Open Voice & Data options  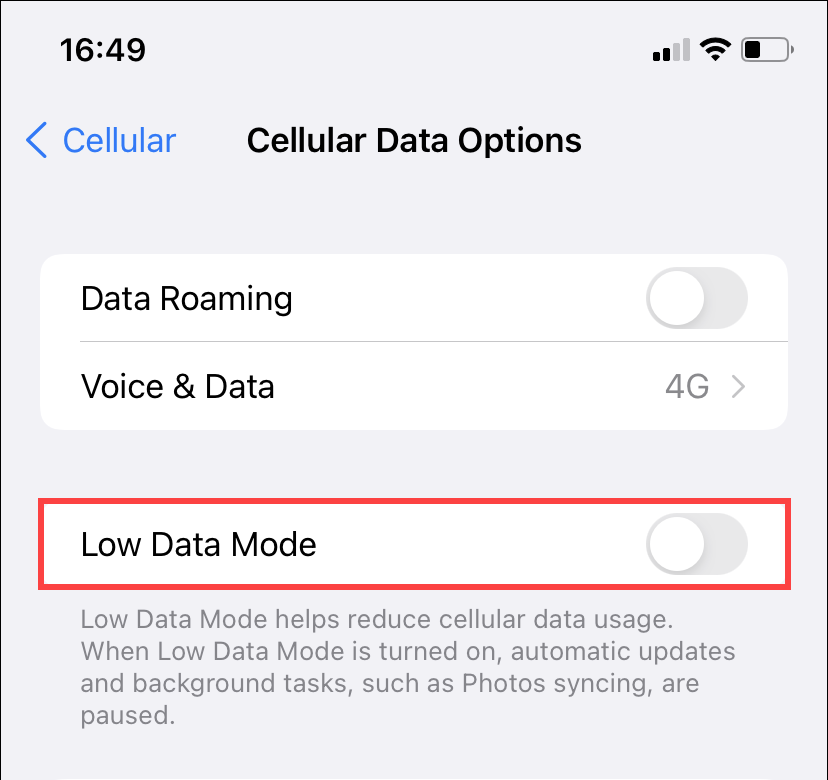click(414, 386)
